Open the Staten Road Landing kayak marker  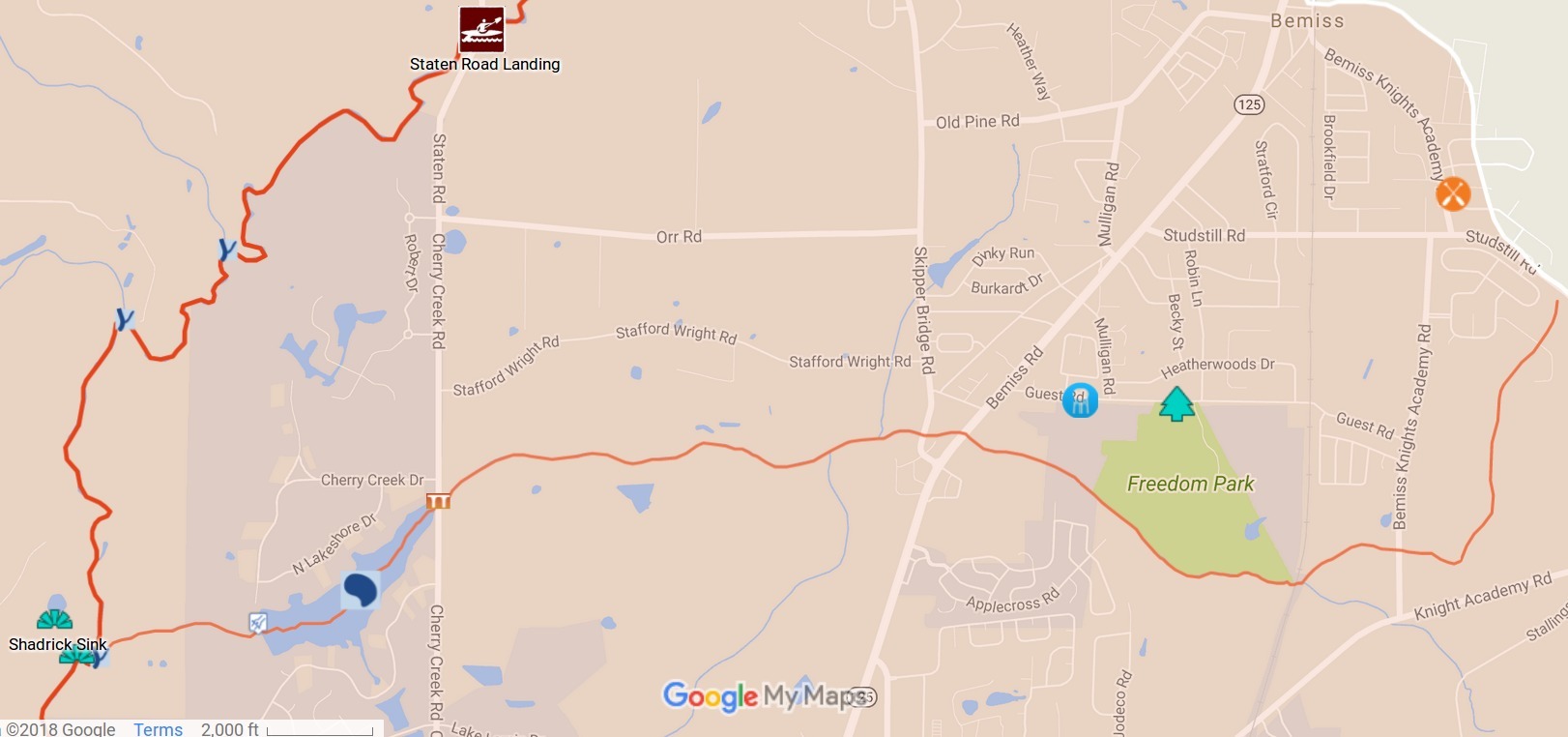[x=480, y=30]
